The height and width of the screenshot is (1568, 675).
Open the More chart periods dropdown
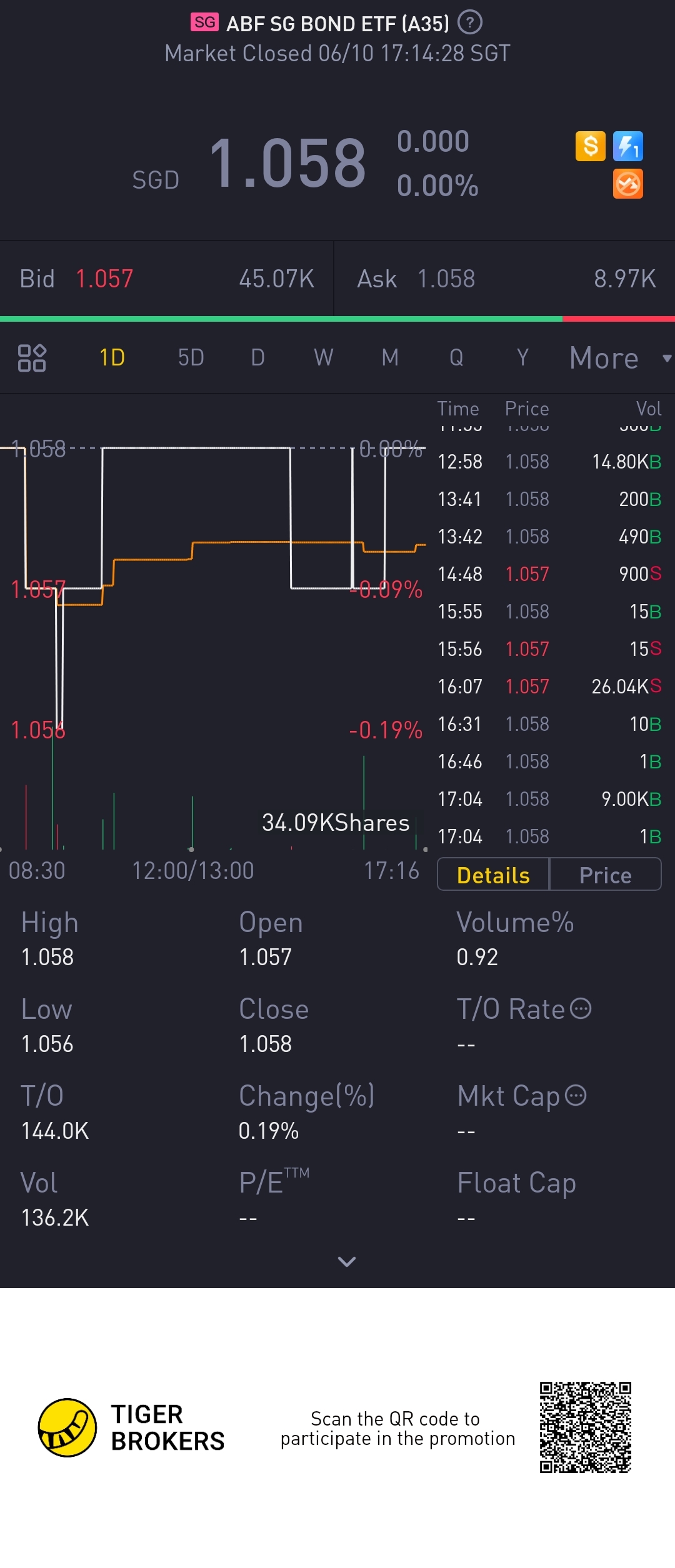[619, 358]
